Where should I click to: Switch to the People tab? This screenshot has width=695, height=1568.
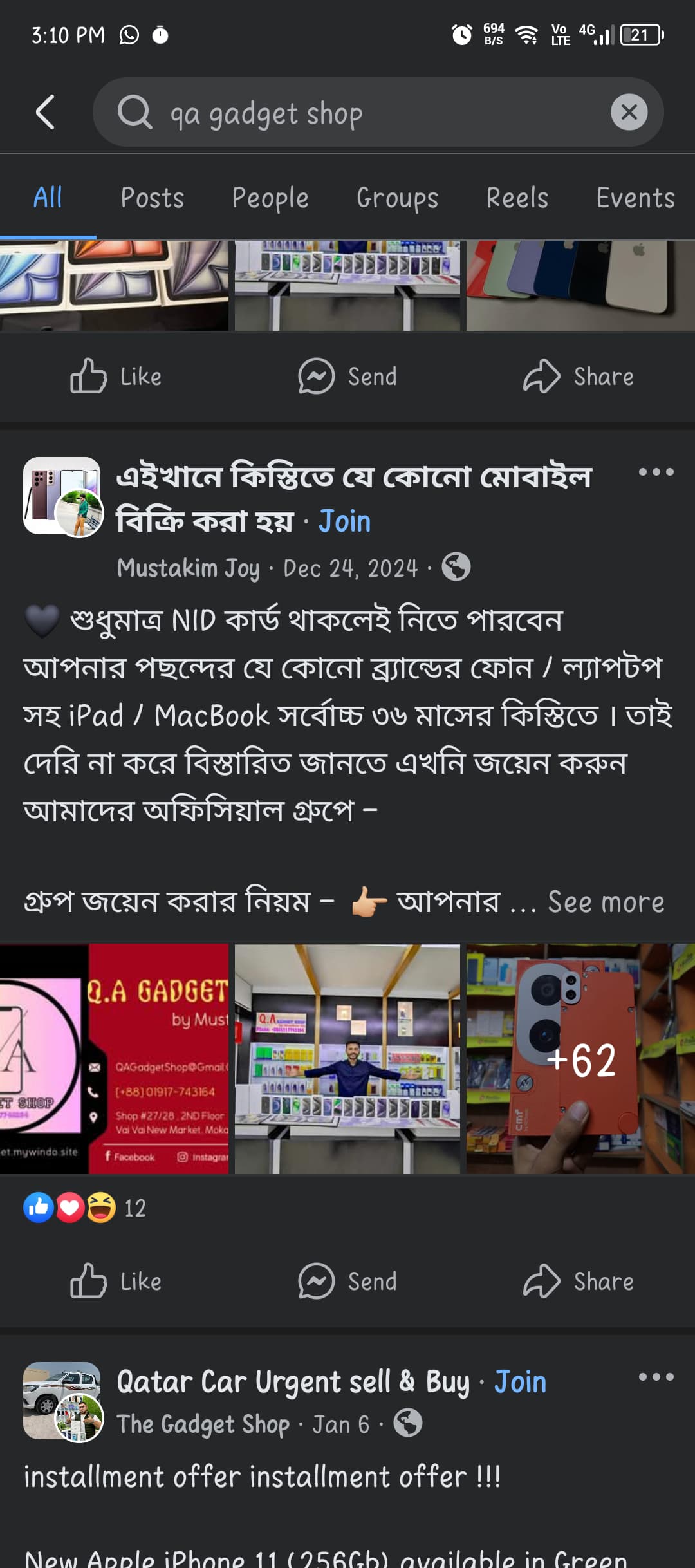point(270,198)
